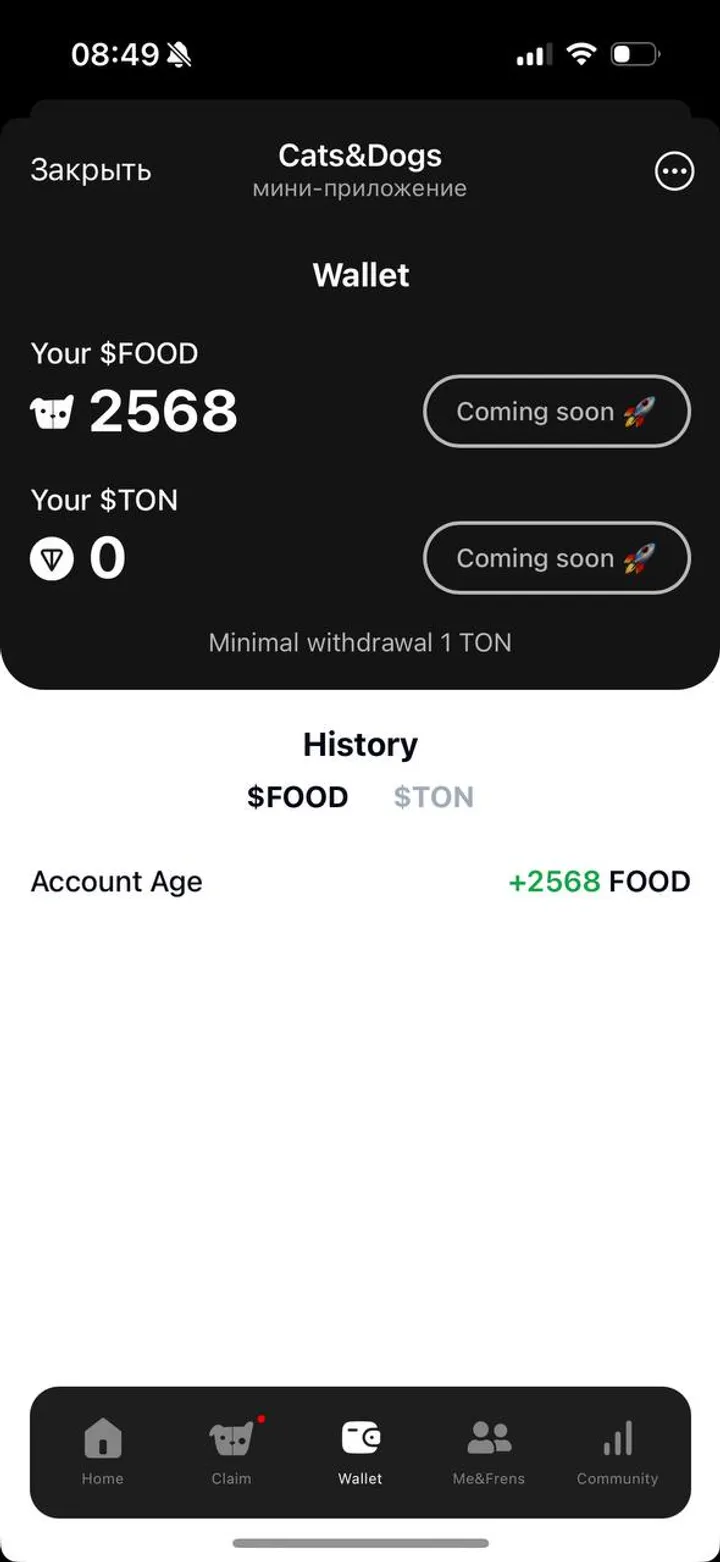
Task: Open Me&Frens using the people icon
Action: (x=488, y=1434)
